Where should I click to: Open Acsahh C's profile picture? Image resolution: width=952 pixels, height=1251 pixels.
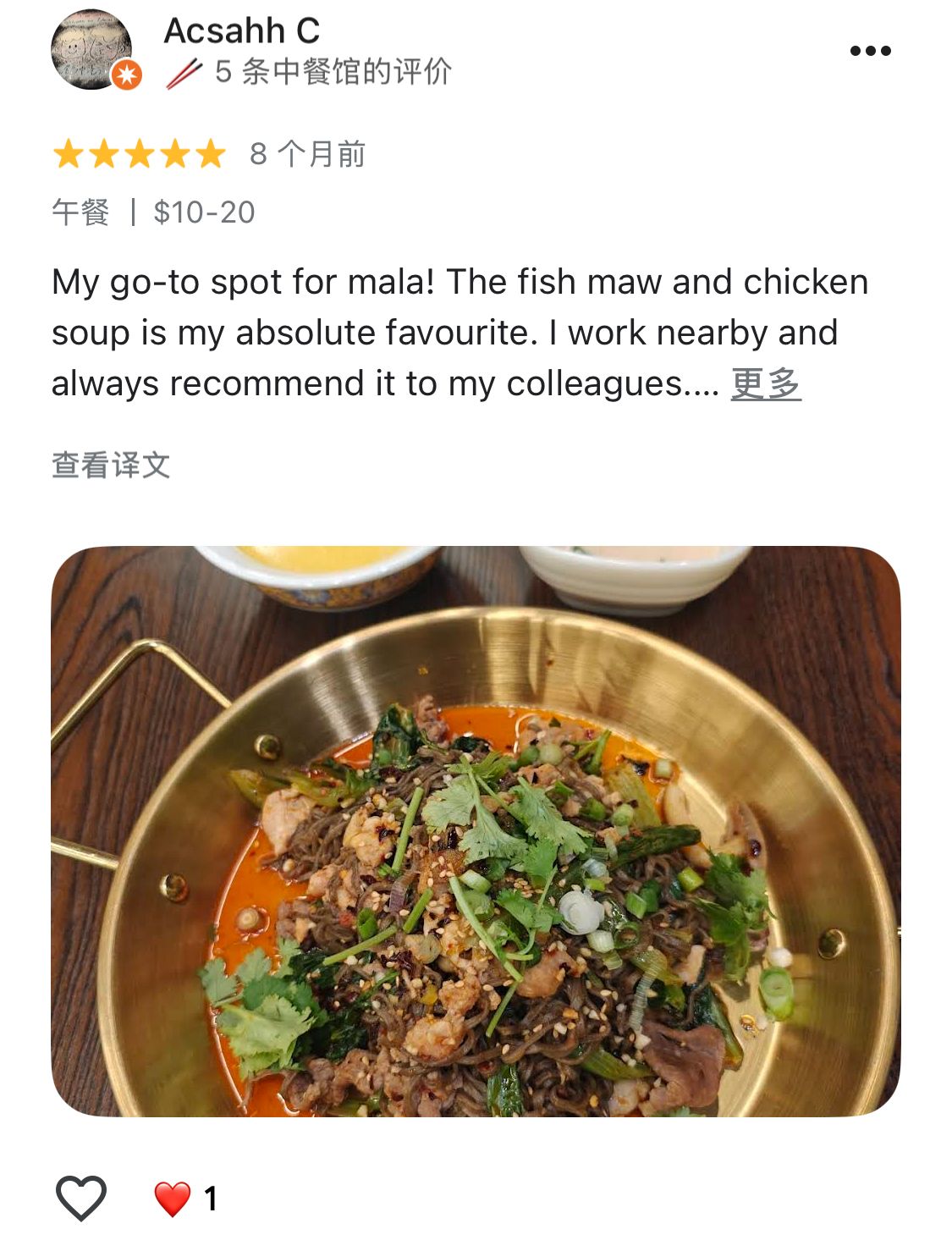point(91,49)
